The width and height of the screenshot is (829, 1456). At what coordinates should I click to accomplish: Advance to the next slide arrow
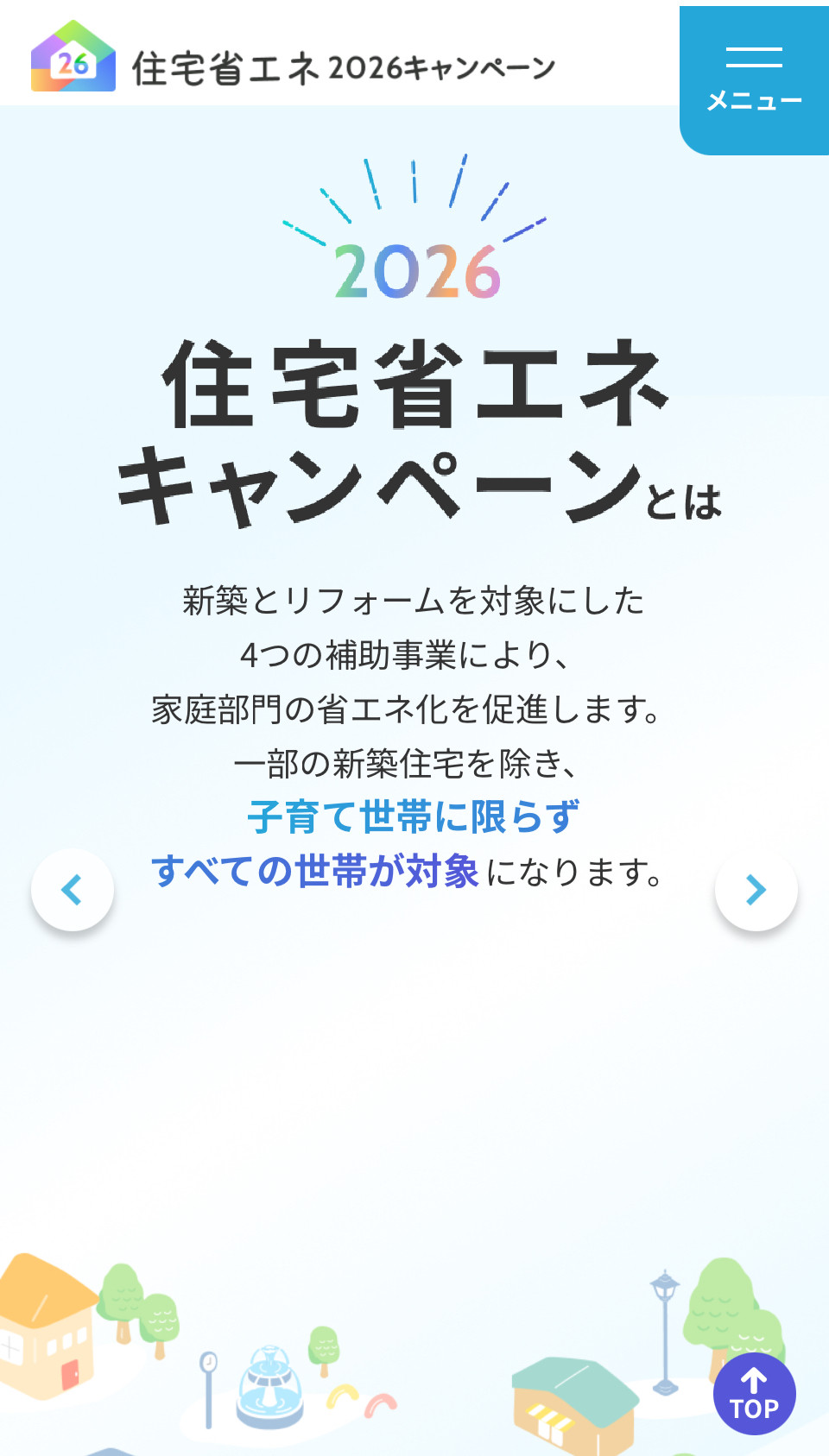pos(756,890)
